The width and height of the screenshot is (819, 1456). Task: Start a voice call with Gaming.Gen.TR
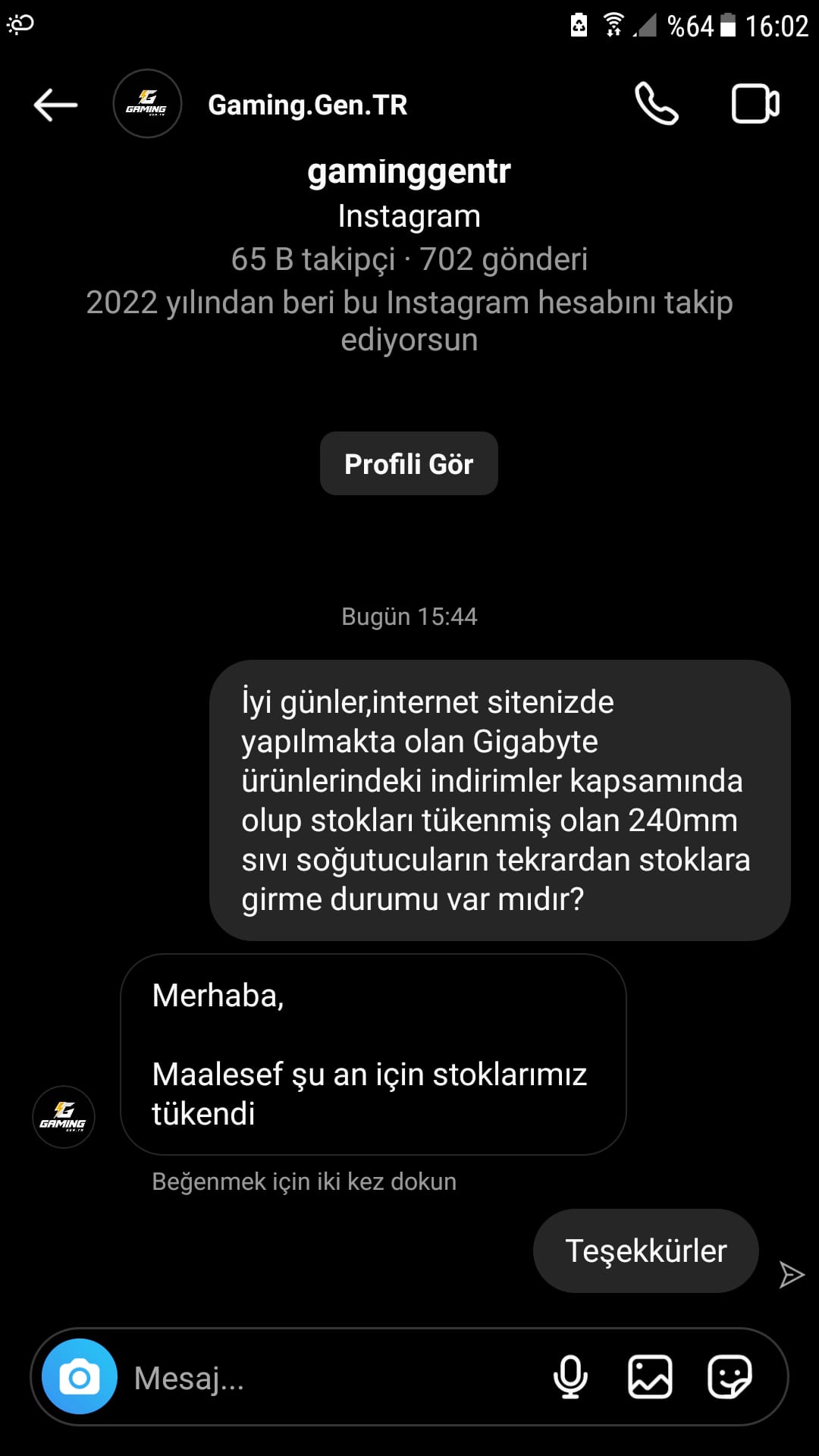coord(657,105)
